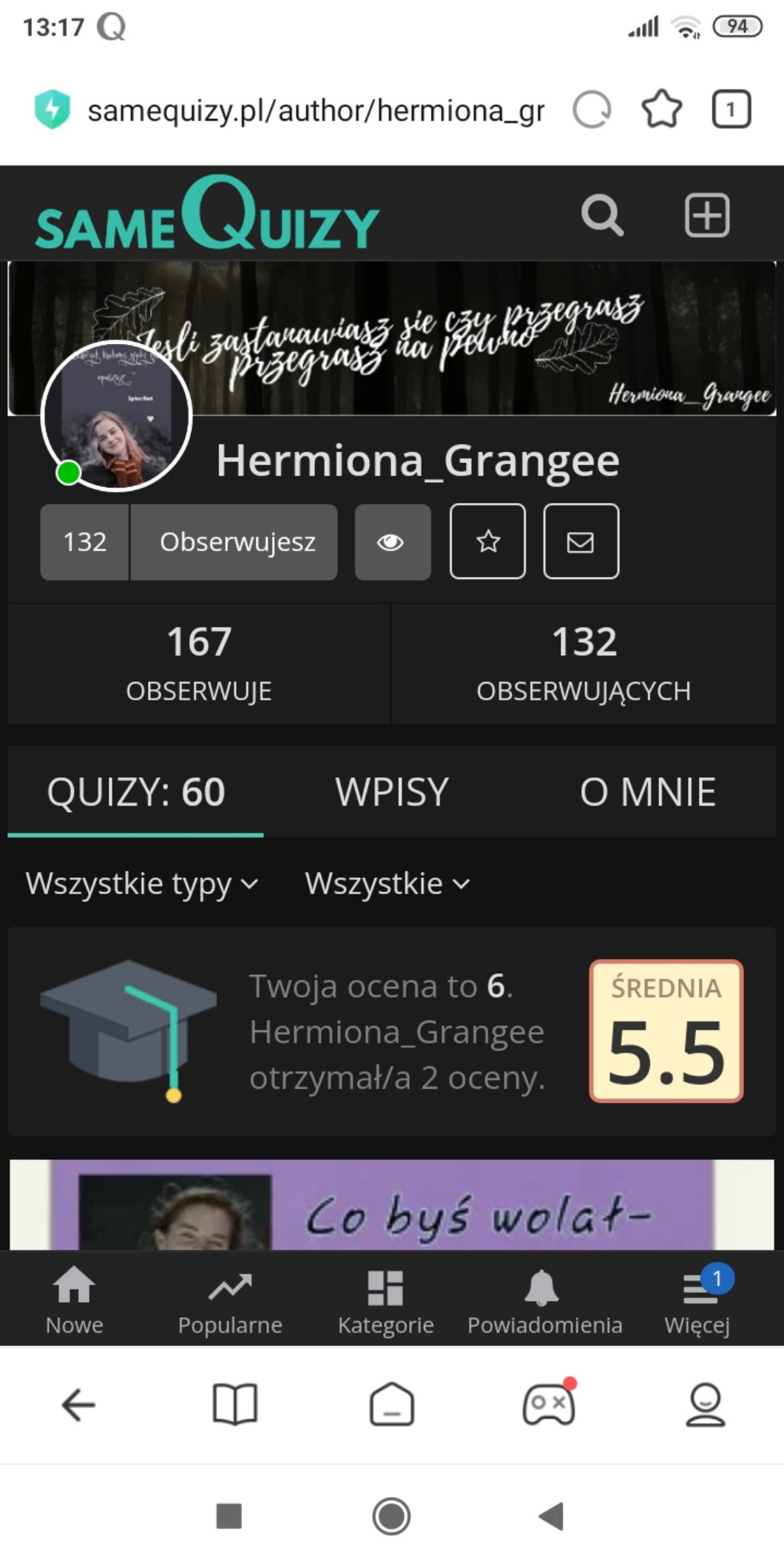This screenshot has height=1568, width=784.
Task: Expand the Wszystkie typy dropdown
Action: (x=142, y=884)
